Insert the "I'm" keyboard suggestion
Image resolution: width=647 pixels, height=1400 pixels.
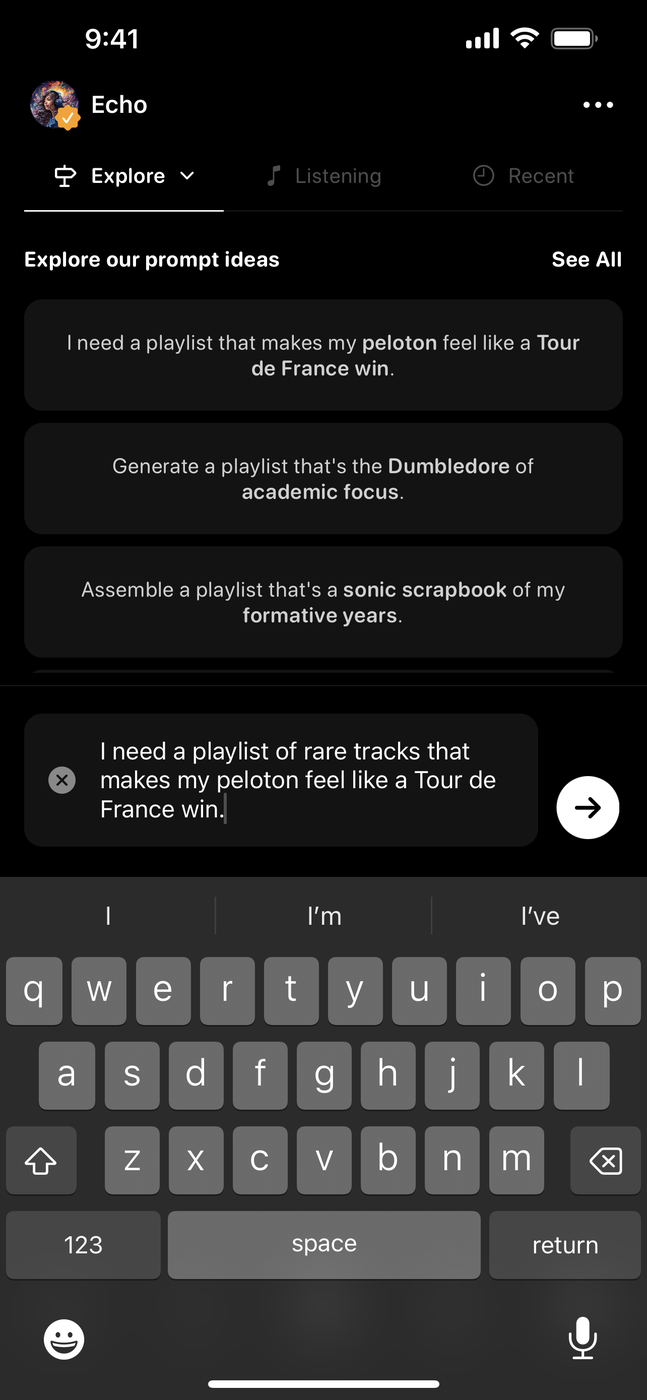pos(324,916)
